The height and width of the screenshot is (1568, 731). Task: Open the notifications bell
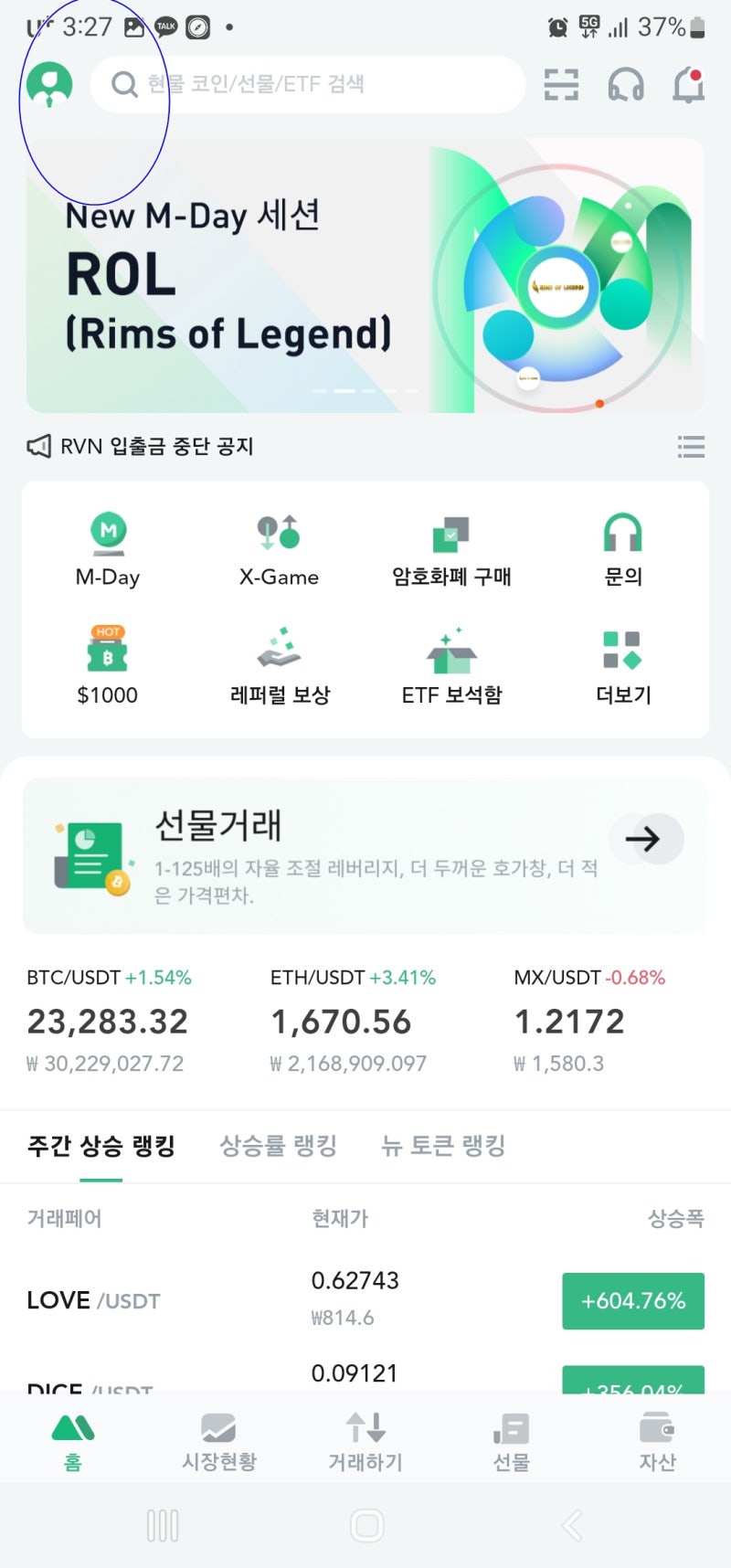[688, 84]
